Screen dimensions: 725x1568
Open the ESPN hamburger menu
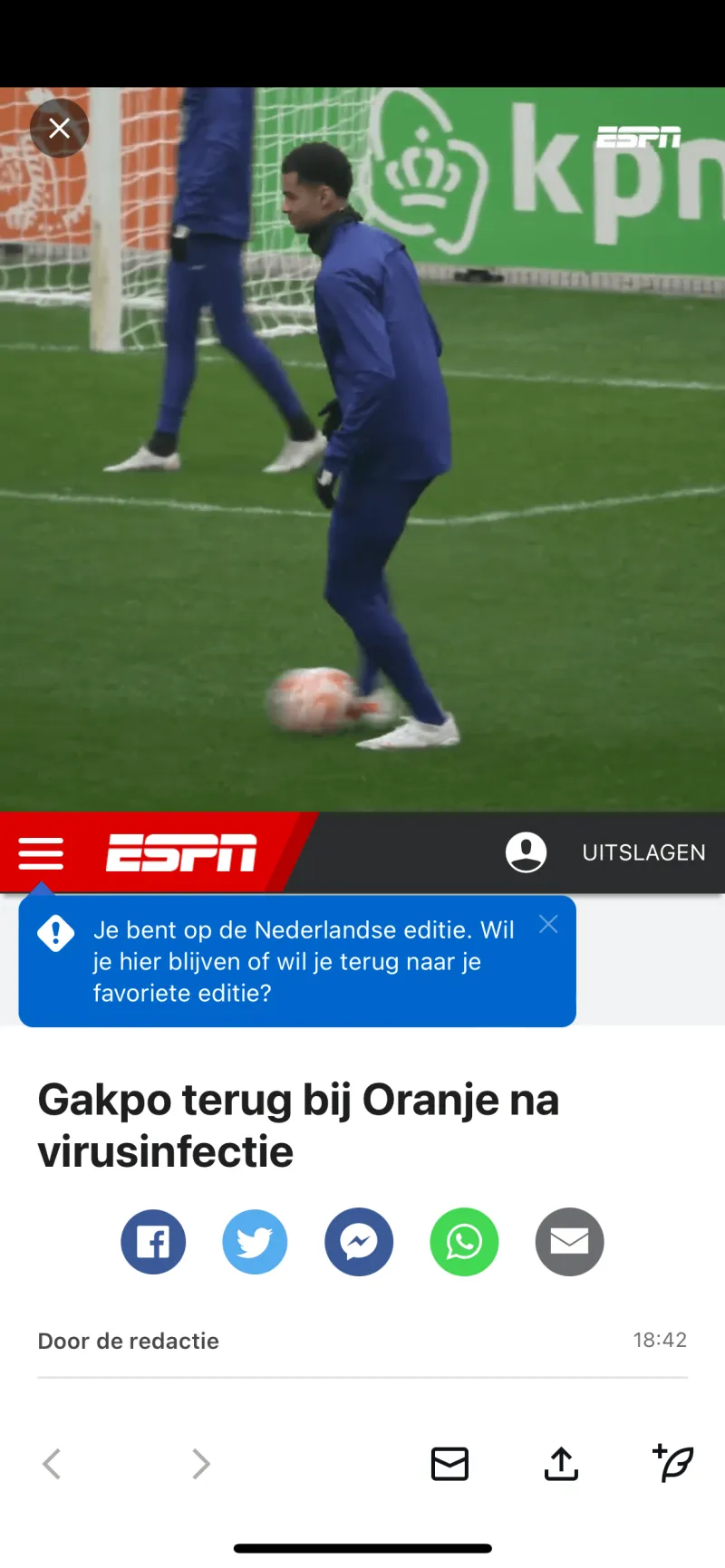click(41, 853)
